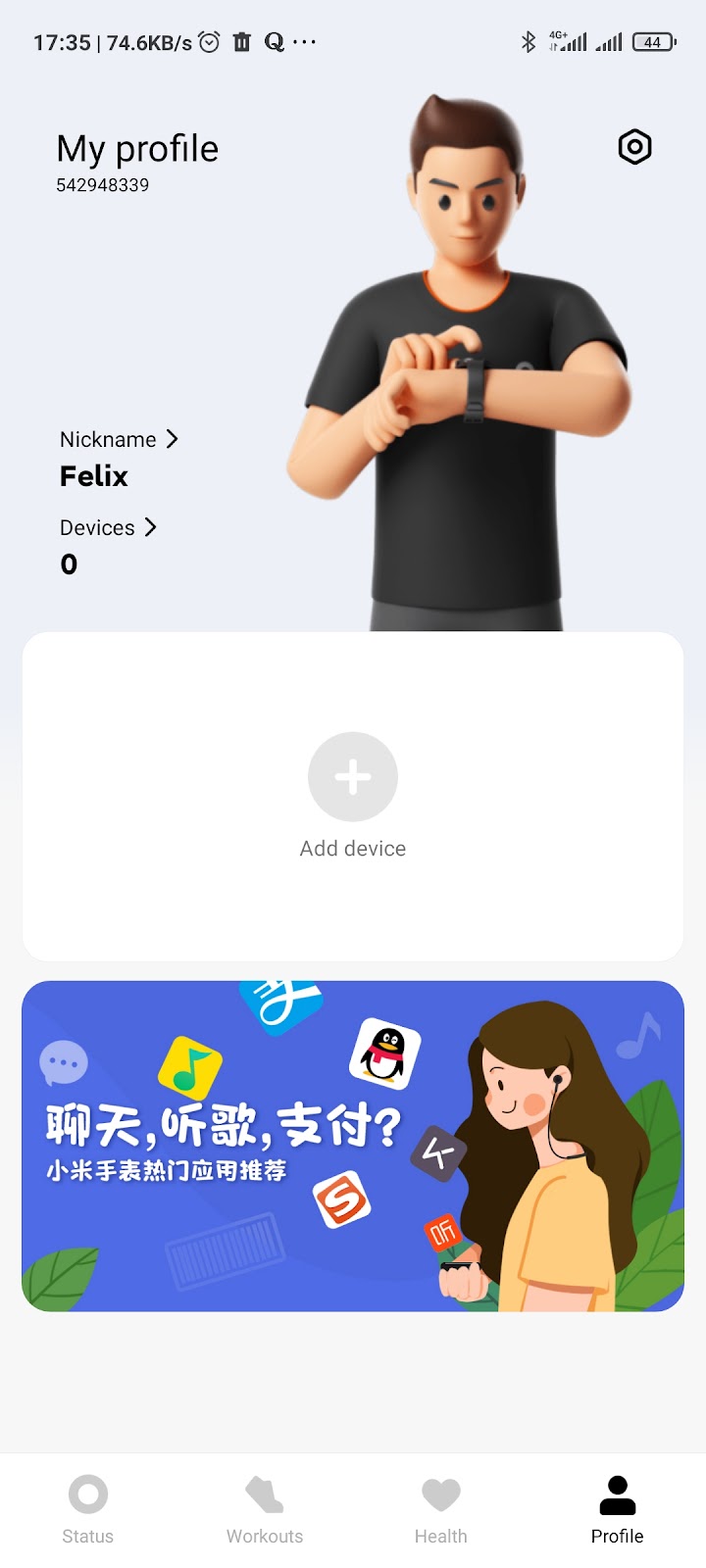
Task: Go to the Workouts tab
Action: [x=265, y=1508]
